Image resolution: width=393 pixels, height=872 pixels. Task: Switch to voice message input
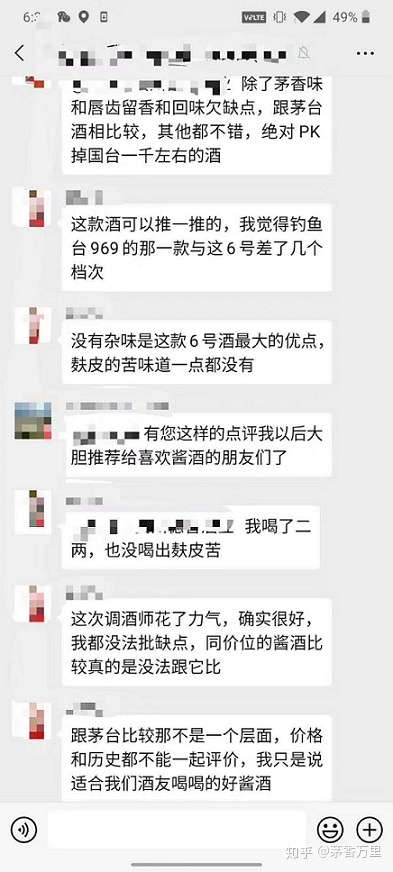click(23, 830)
